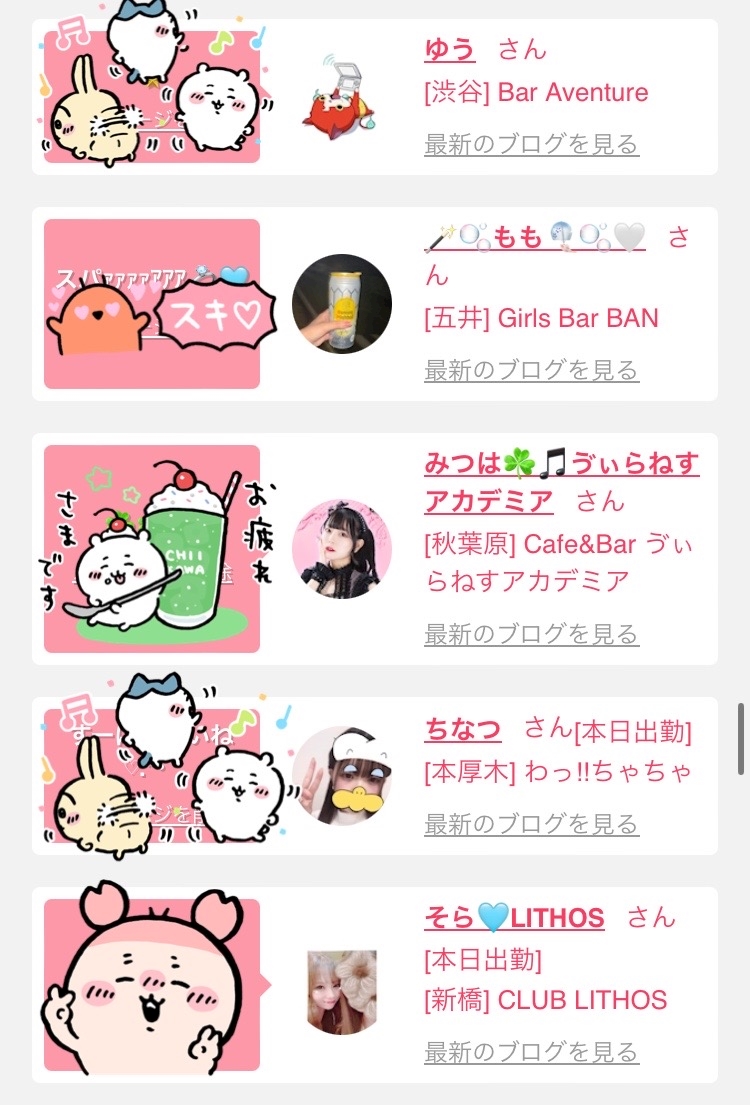The image size is (750, 1105).
Task: Tap そら's round avatar photo
Action: coord(342,992)
